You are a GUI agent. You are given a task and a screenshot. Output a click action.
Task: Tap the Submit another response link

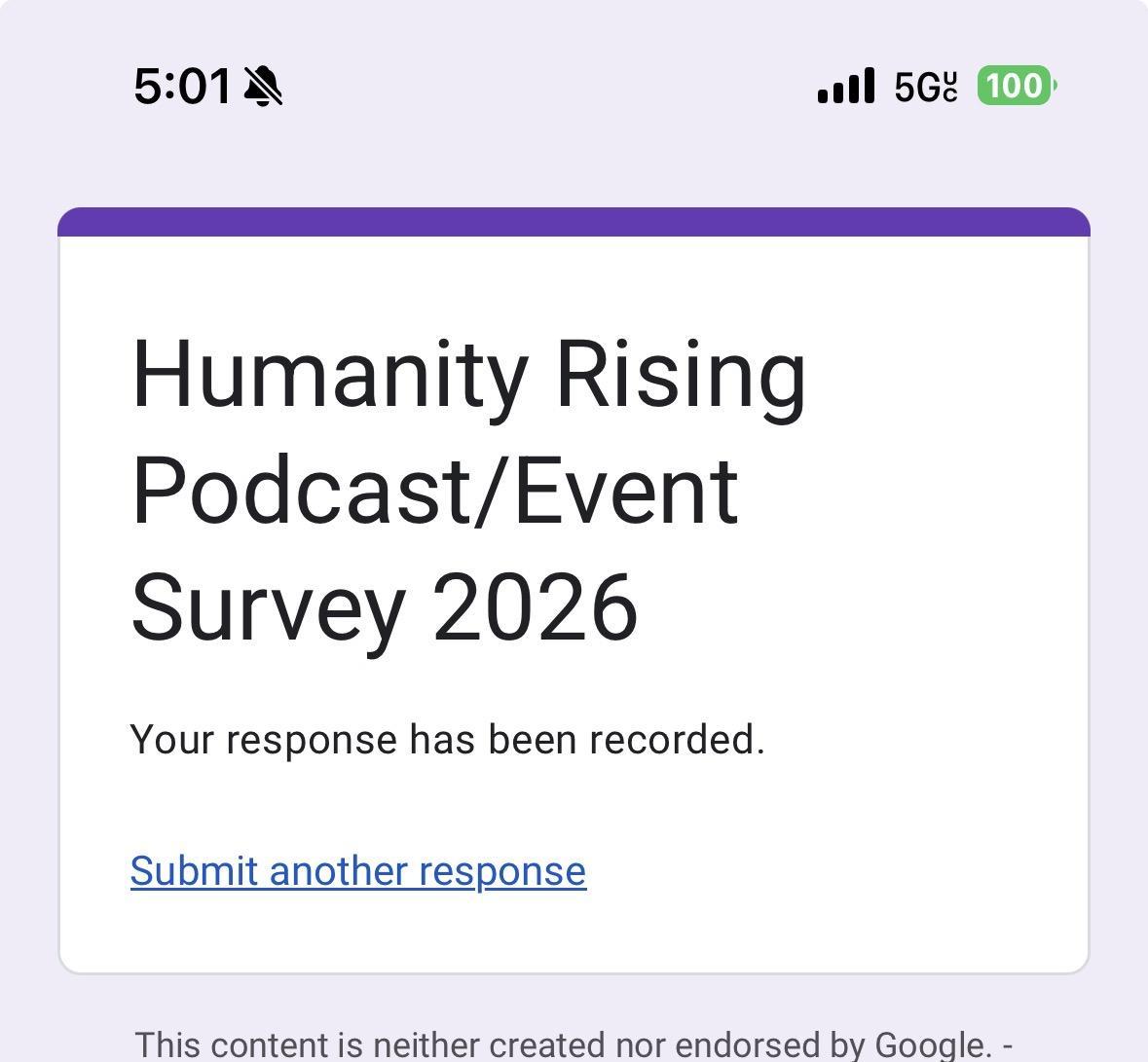tap(358, 870)
